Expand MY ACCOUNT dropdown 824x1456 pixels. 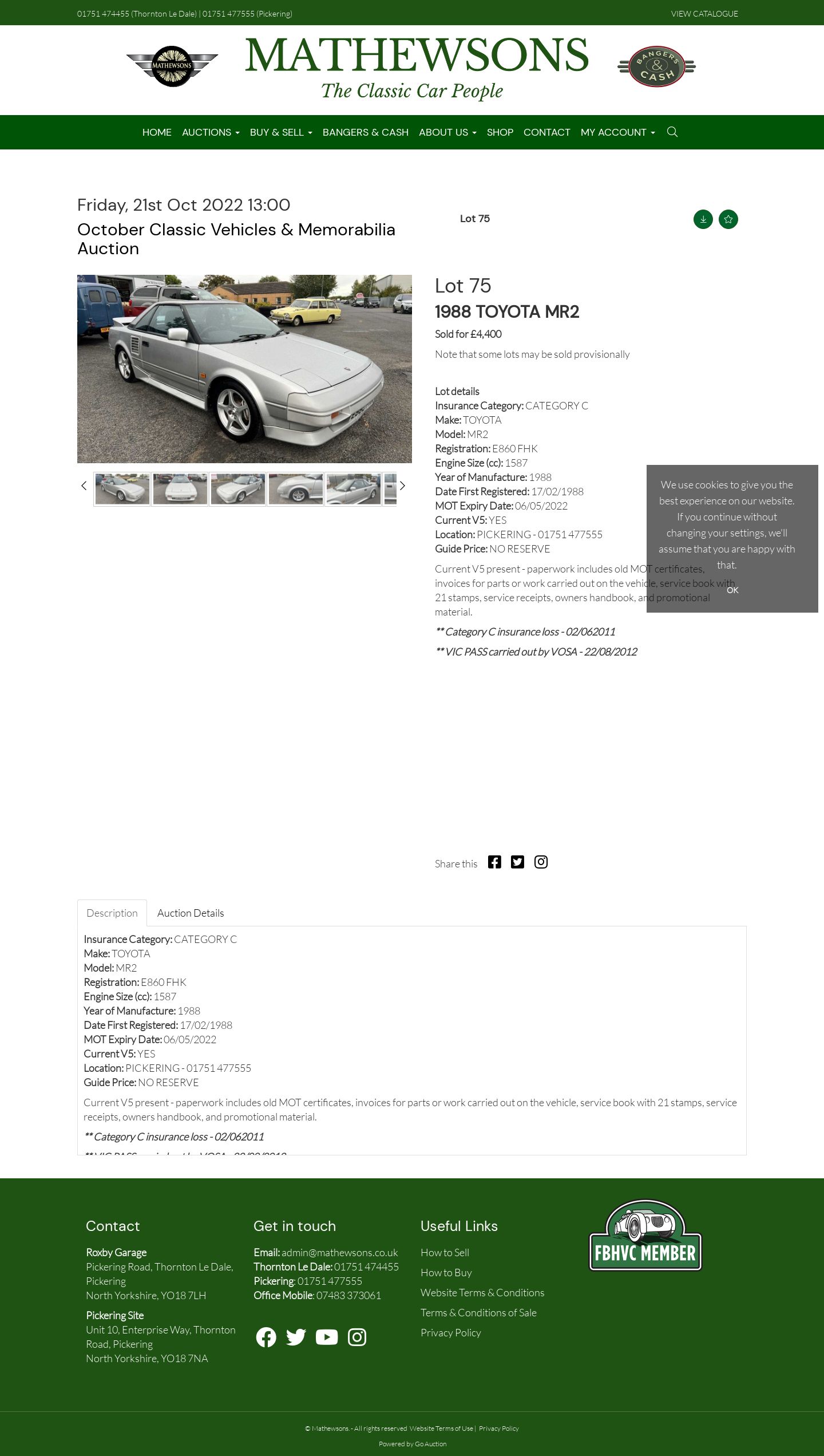coord(618,132)
